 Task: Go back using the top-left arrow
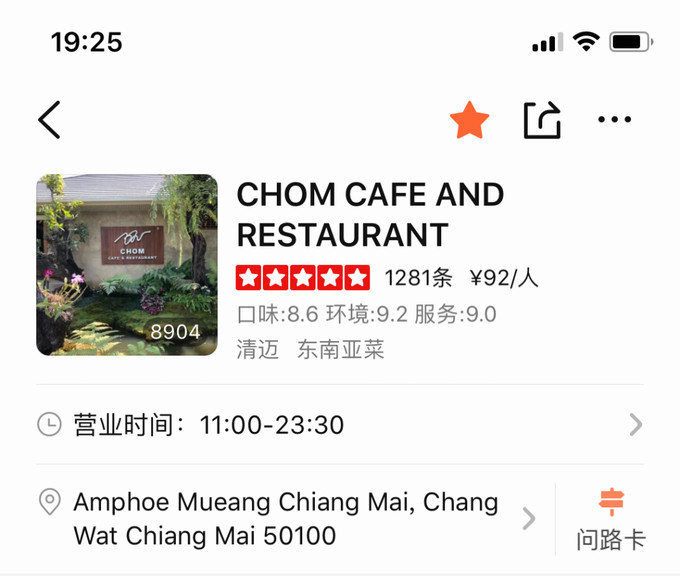tap(49, 120)
